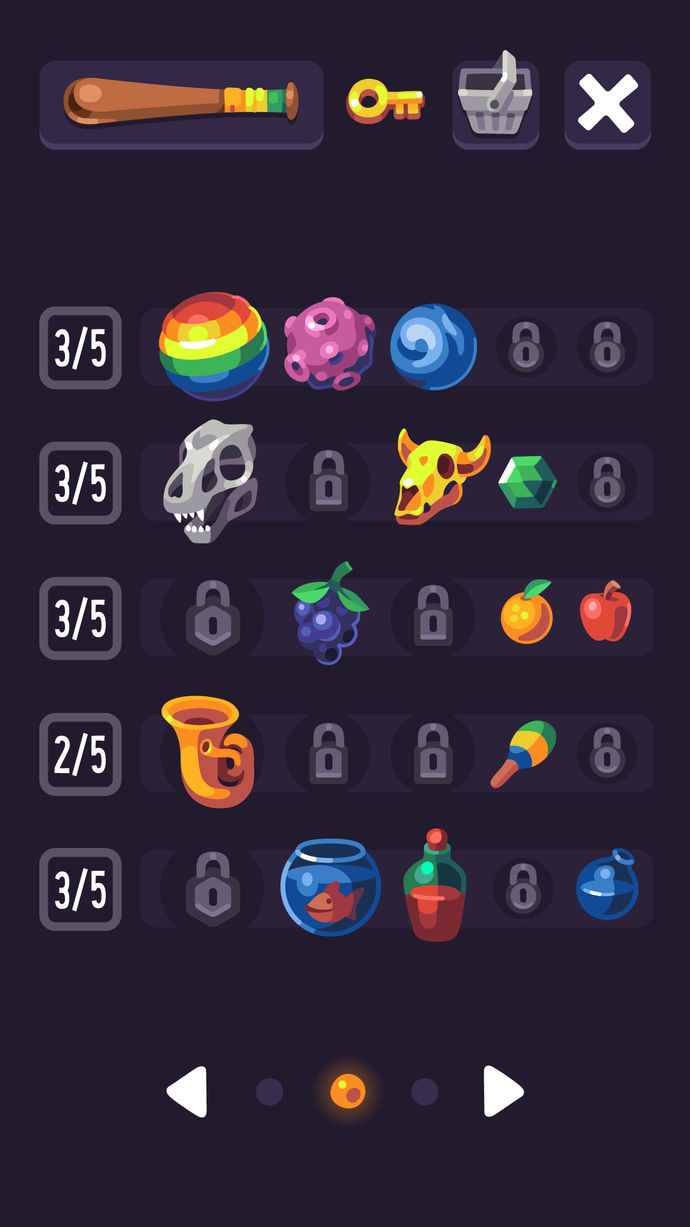Go to the previous page arrow

pyautogui.click(x=187, y=1091)
